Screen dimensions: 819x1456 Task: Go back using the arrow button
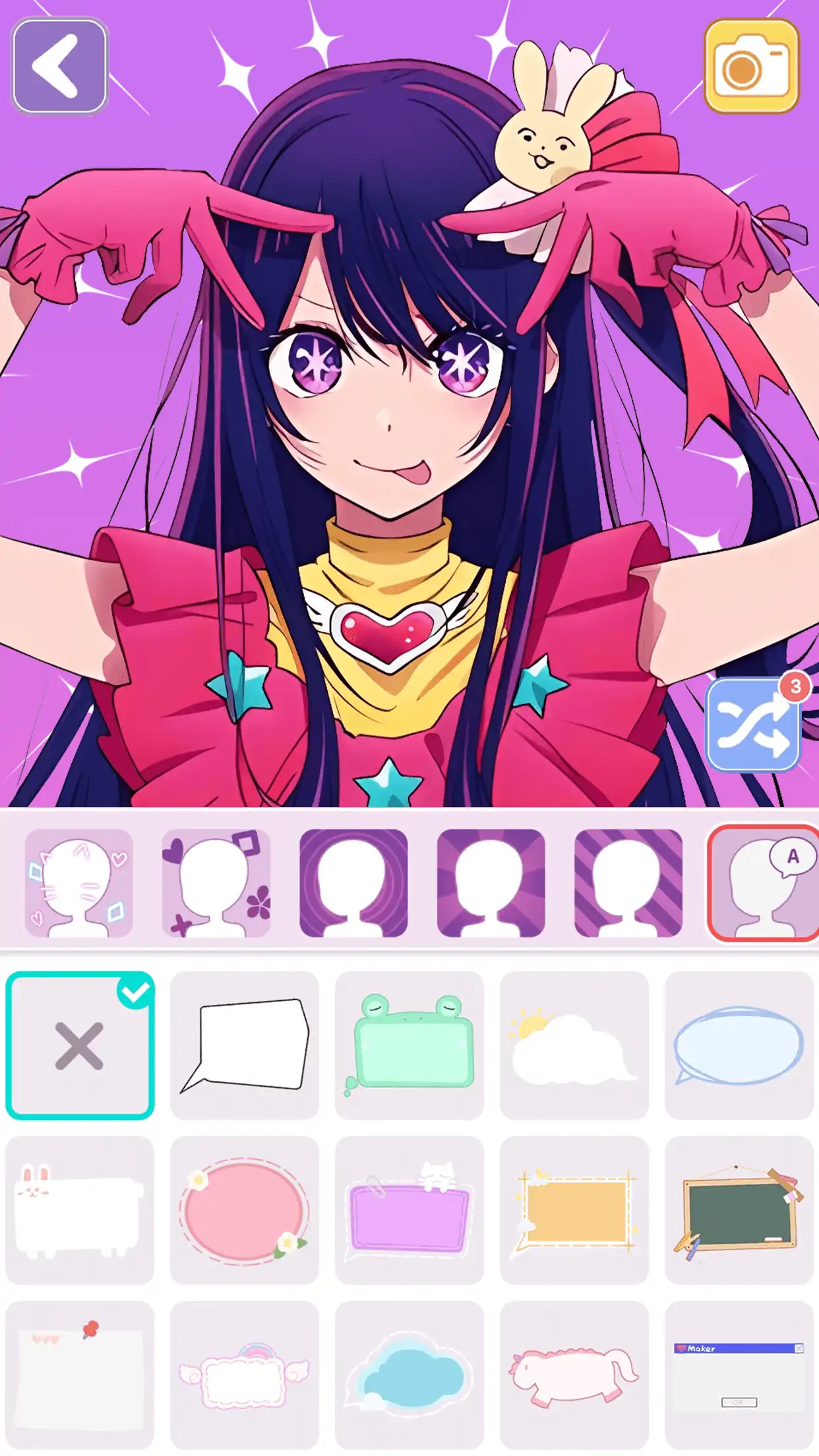click(x=60, y=66)
